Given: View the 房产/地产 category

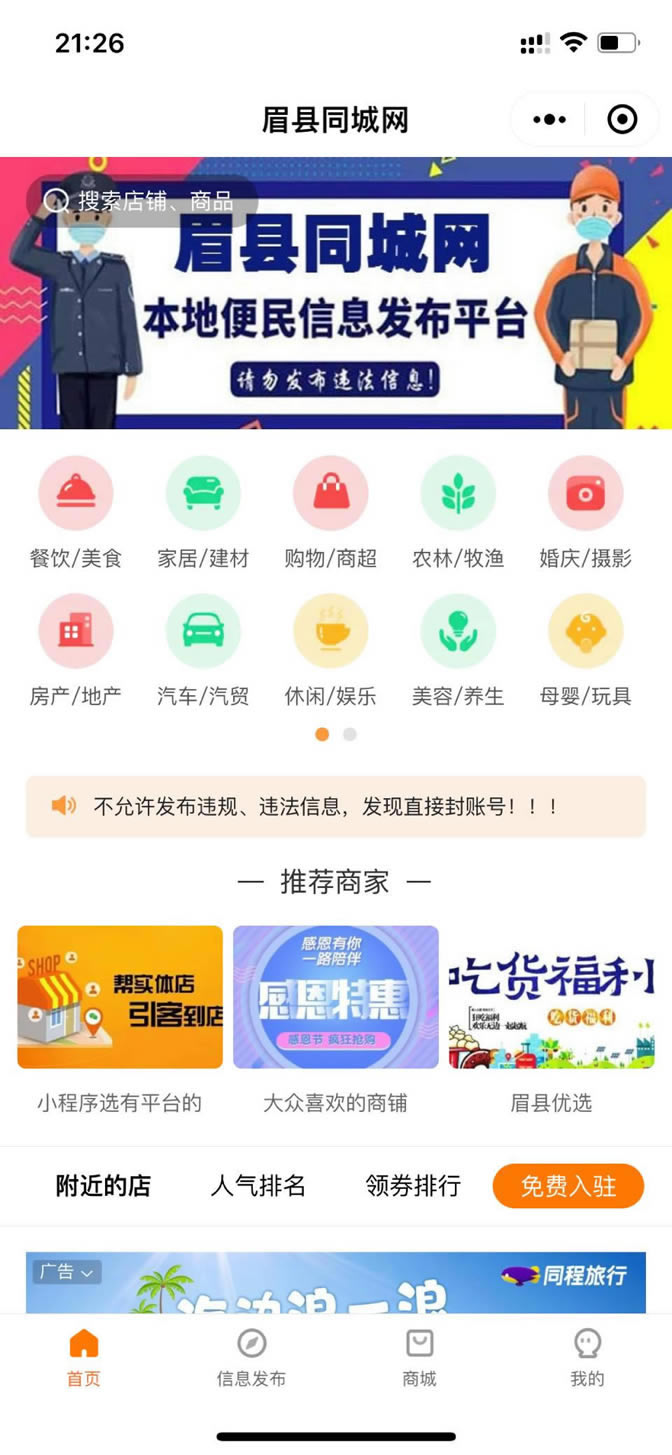Looking at the screenshot, I should click(76, 632).
